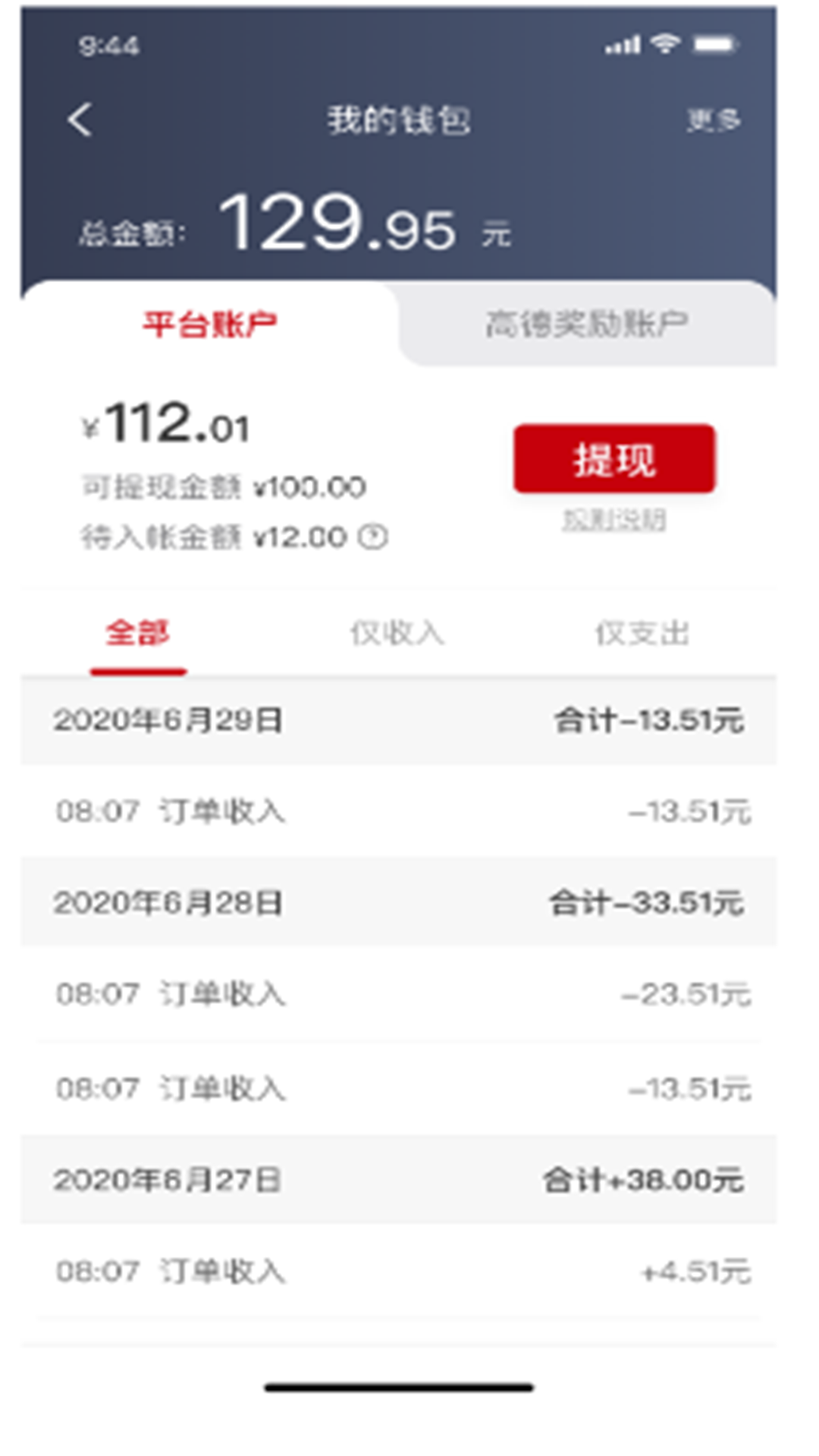Select the 全部 filter tab

(137, 633)
